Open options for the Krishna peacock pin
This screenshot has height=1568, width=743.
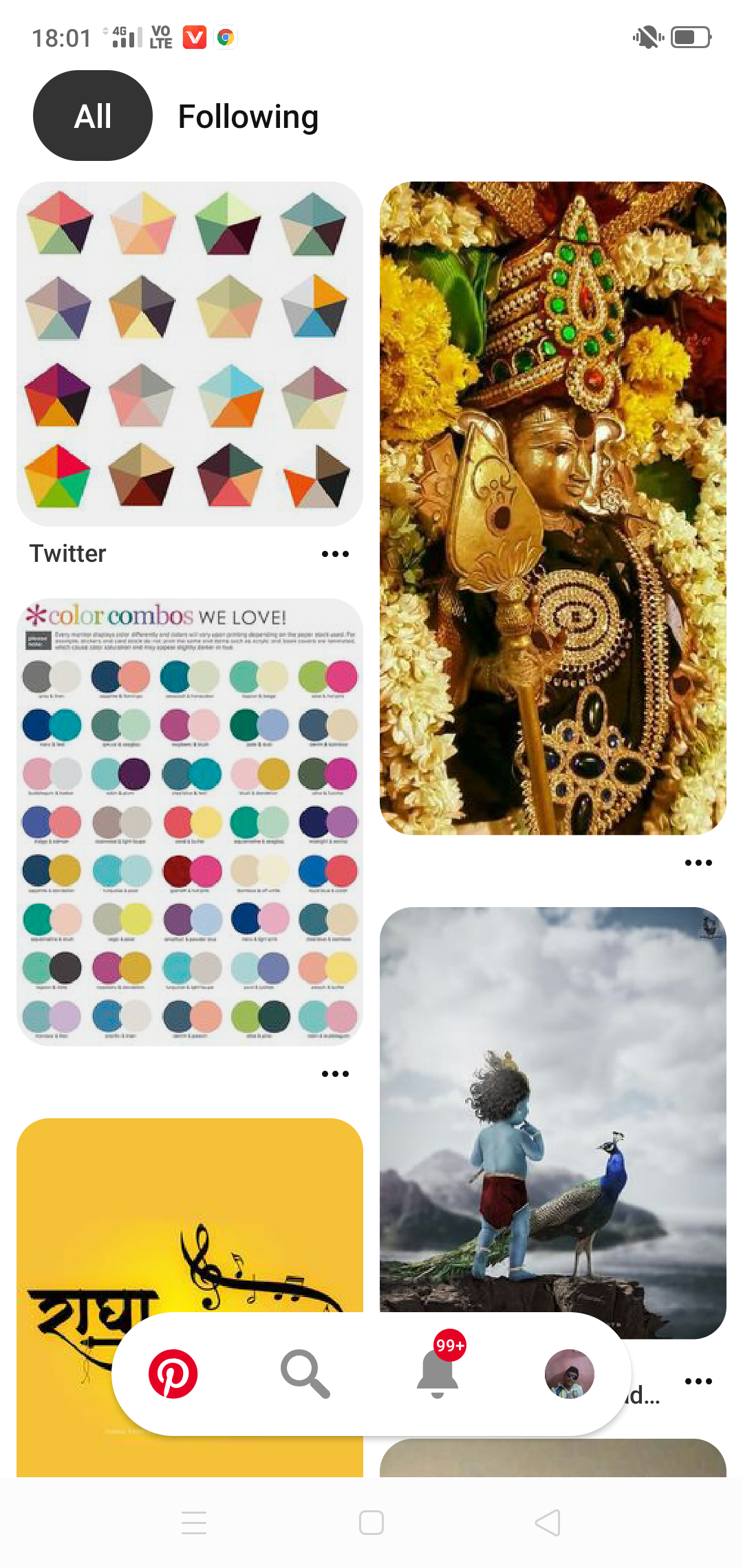click(698, 1382)
